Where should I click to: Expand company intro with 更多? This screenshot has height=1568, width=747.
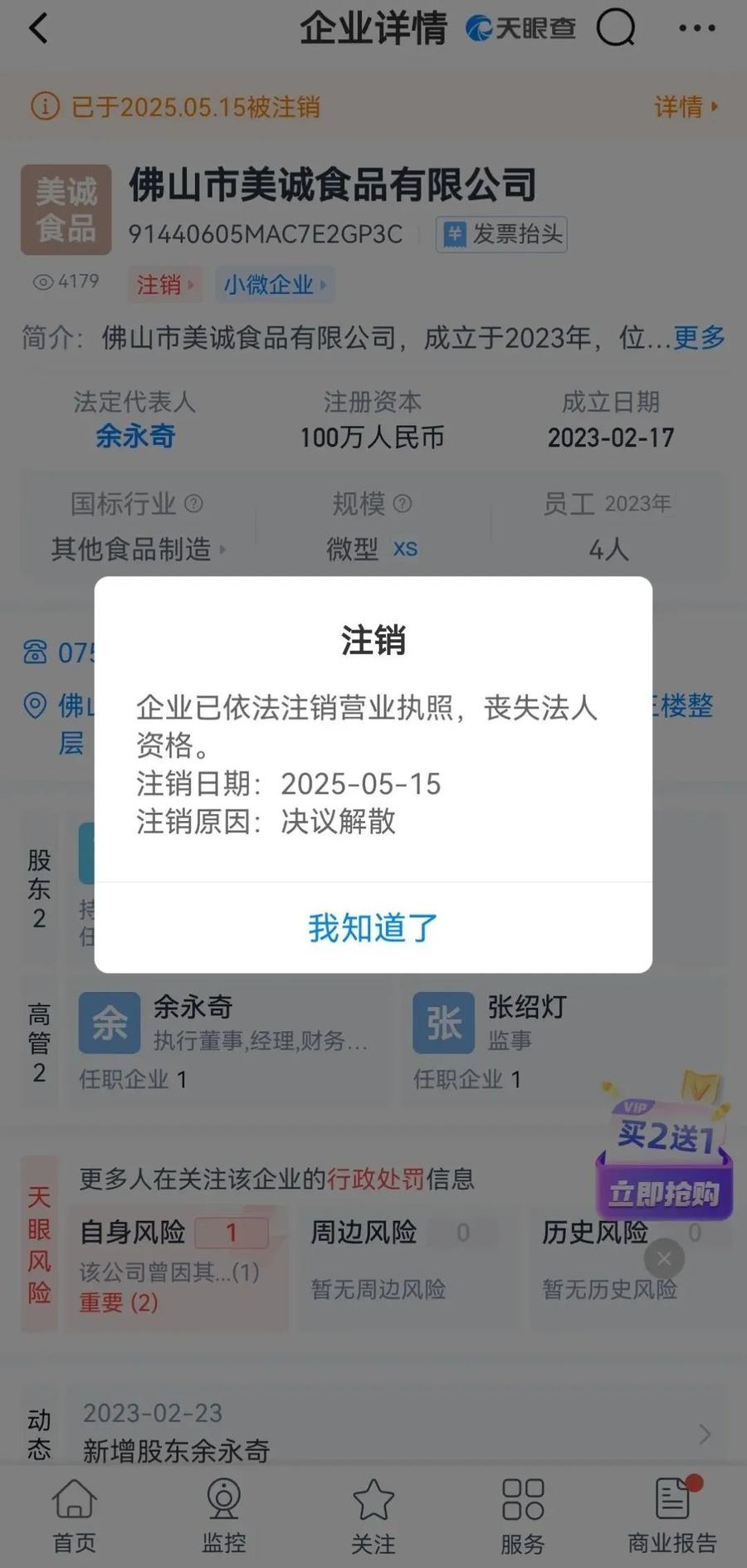tap(699, 337)
